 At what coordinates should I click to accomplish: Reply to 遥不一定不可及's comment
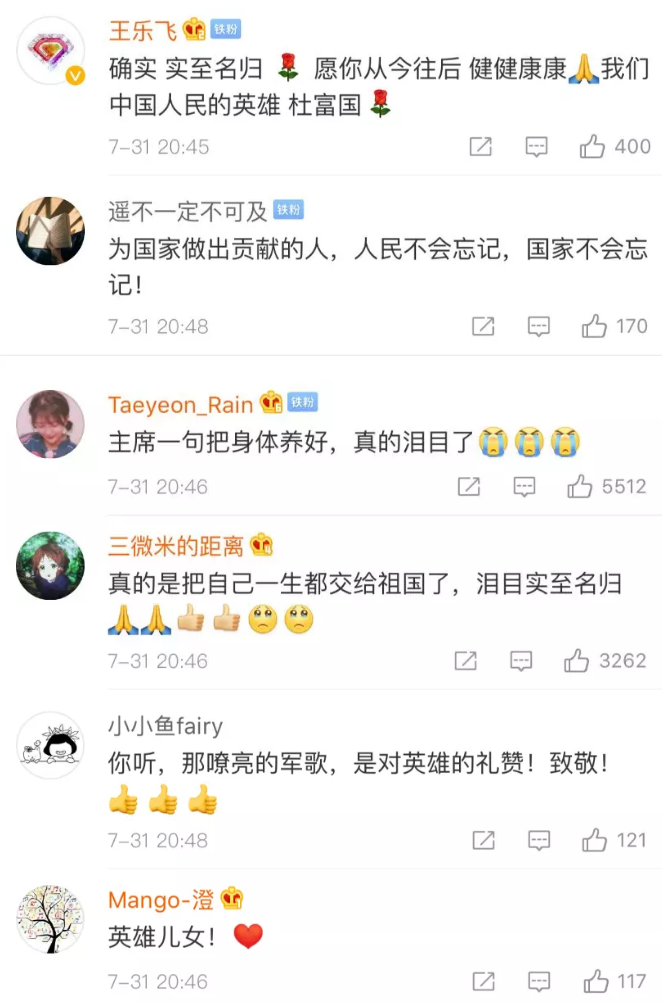coord(539,326)
